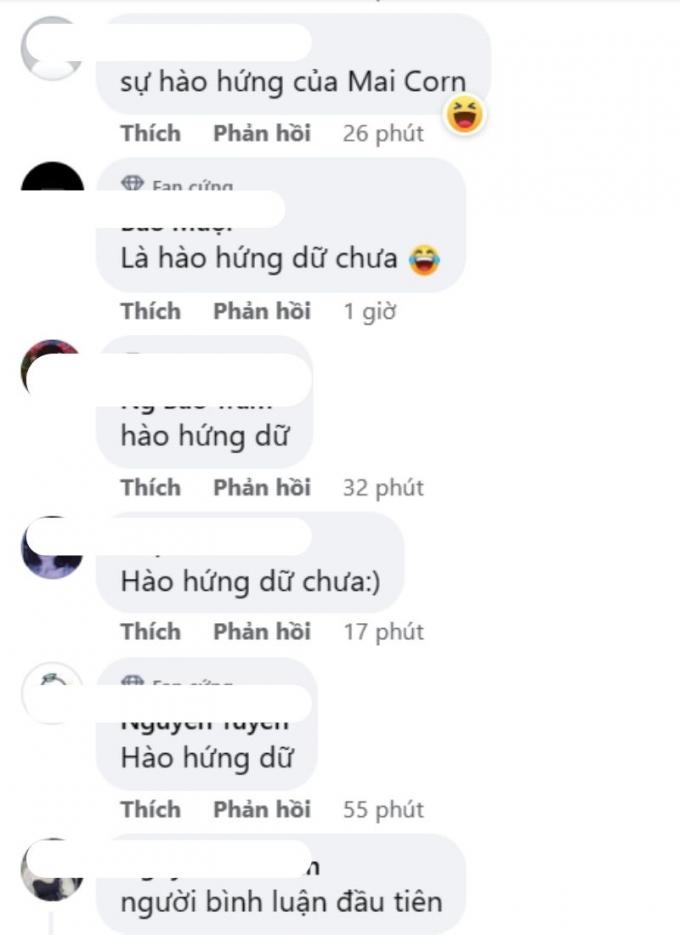Like the comment posted 32 phút ago
The image size is (680, 935).
point(150,487)
